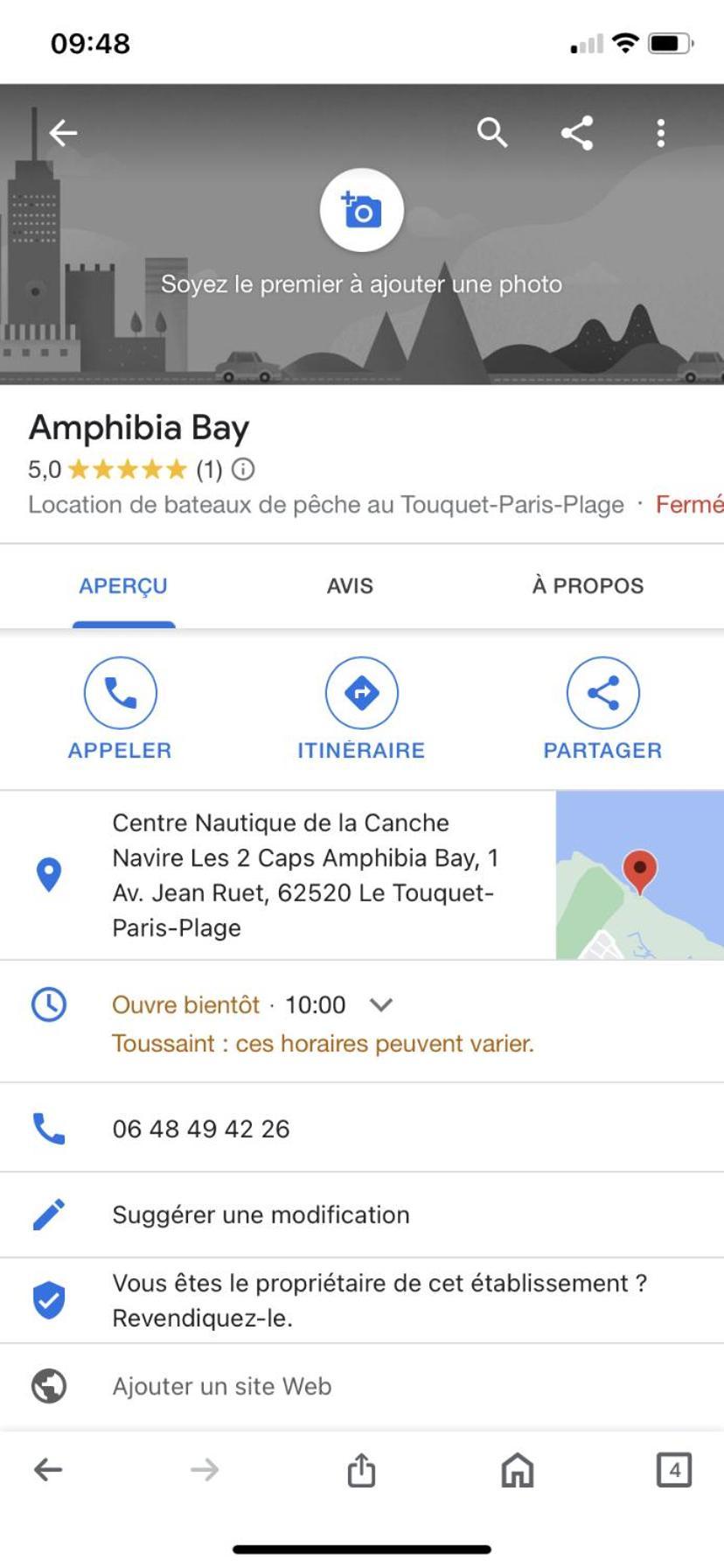Viewport: 724px width, 1568px height.
Task: Dial the phone number 06 48 49 42 26
Action: pyautogui.click(x=201, y=1129)
